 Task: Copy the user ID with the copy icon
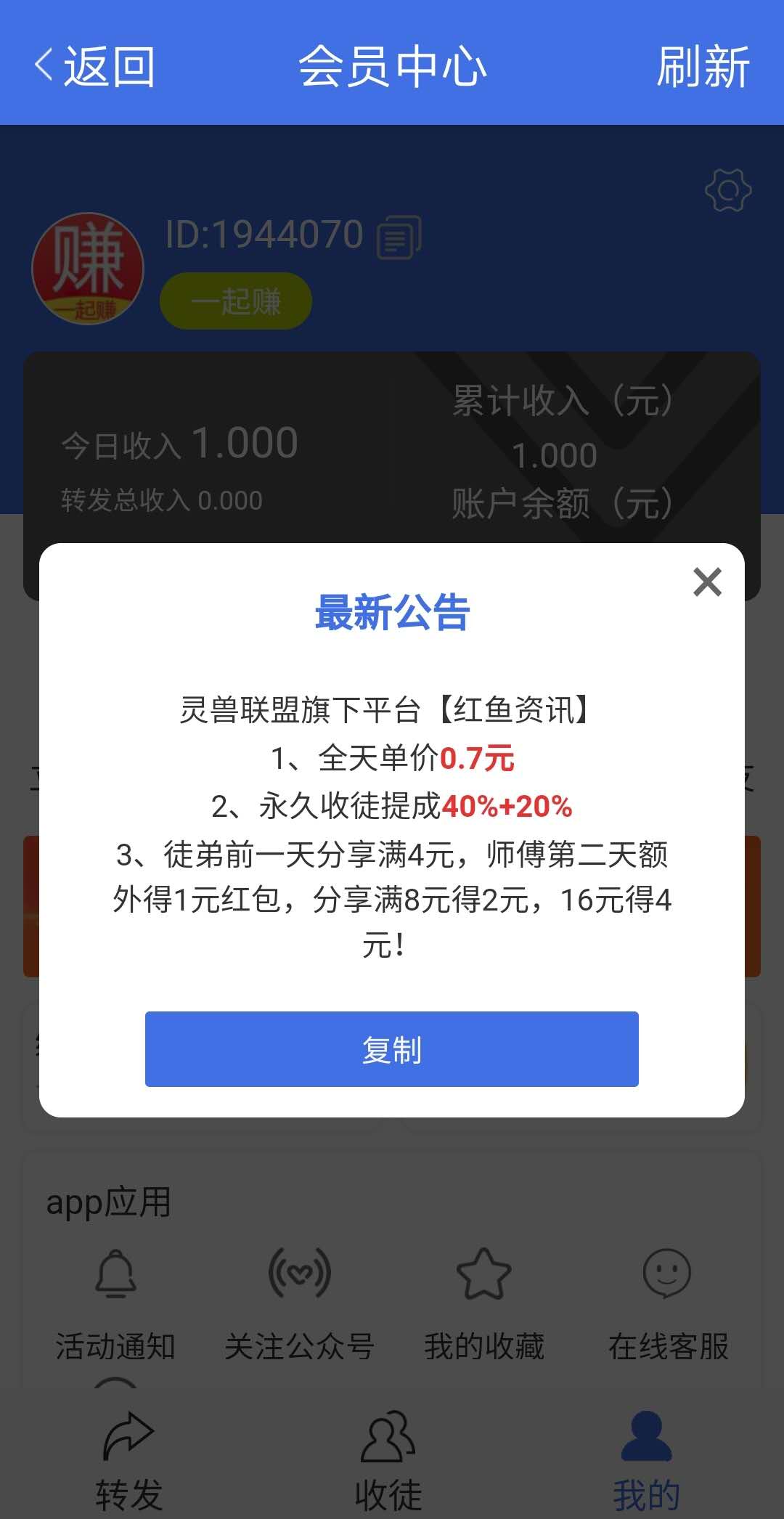coord(399,237)
